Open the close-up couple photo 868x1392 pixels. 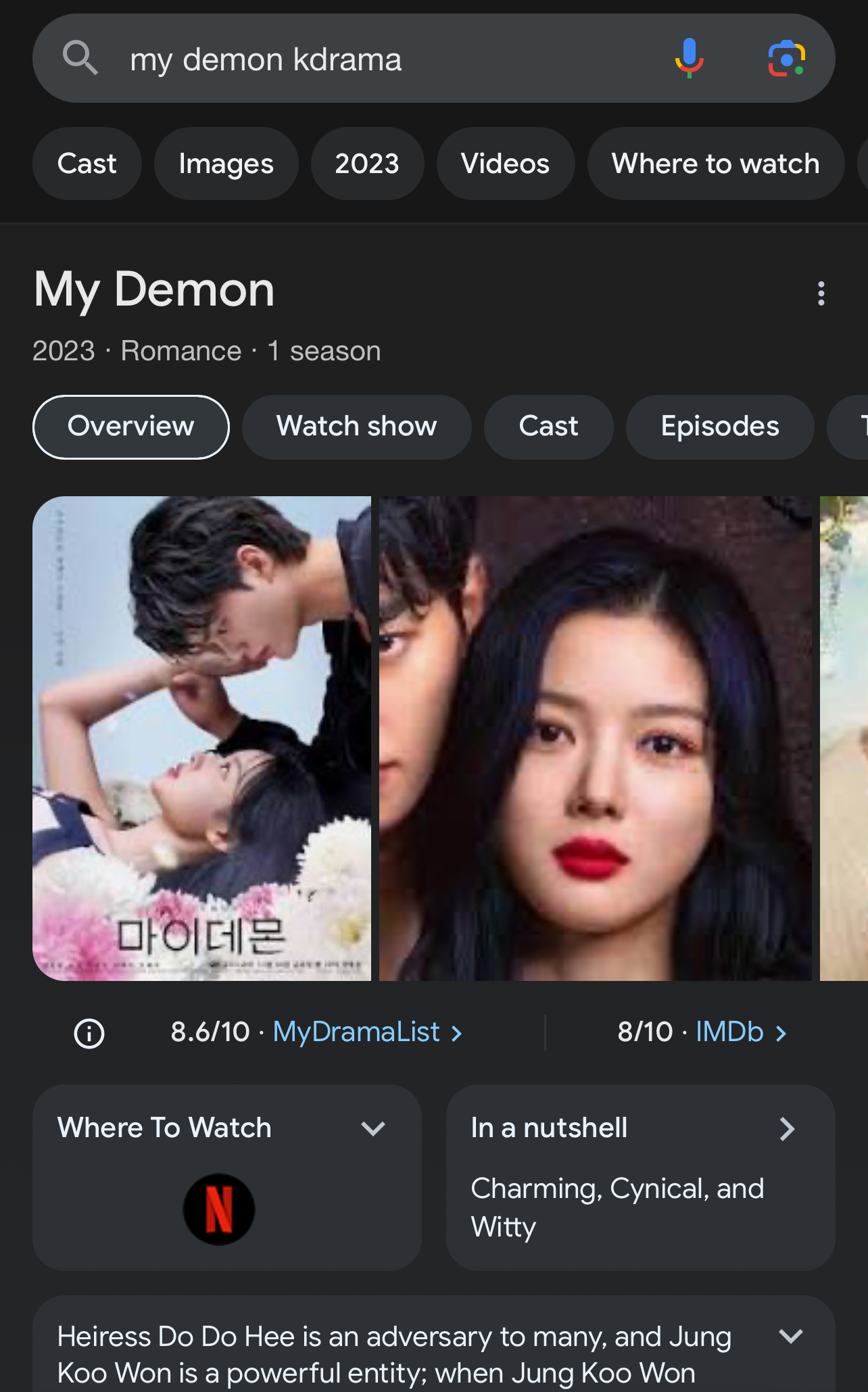[595, 738]
